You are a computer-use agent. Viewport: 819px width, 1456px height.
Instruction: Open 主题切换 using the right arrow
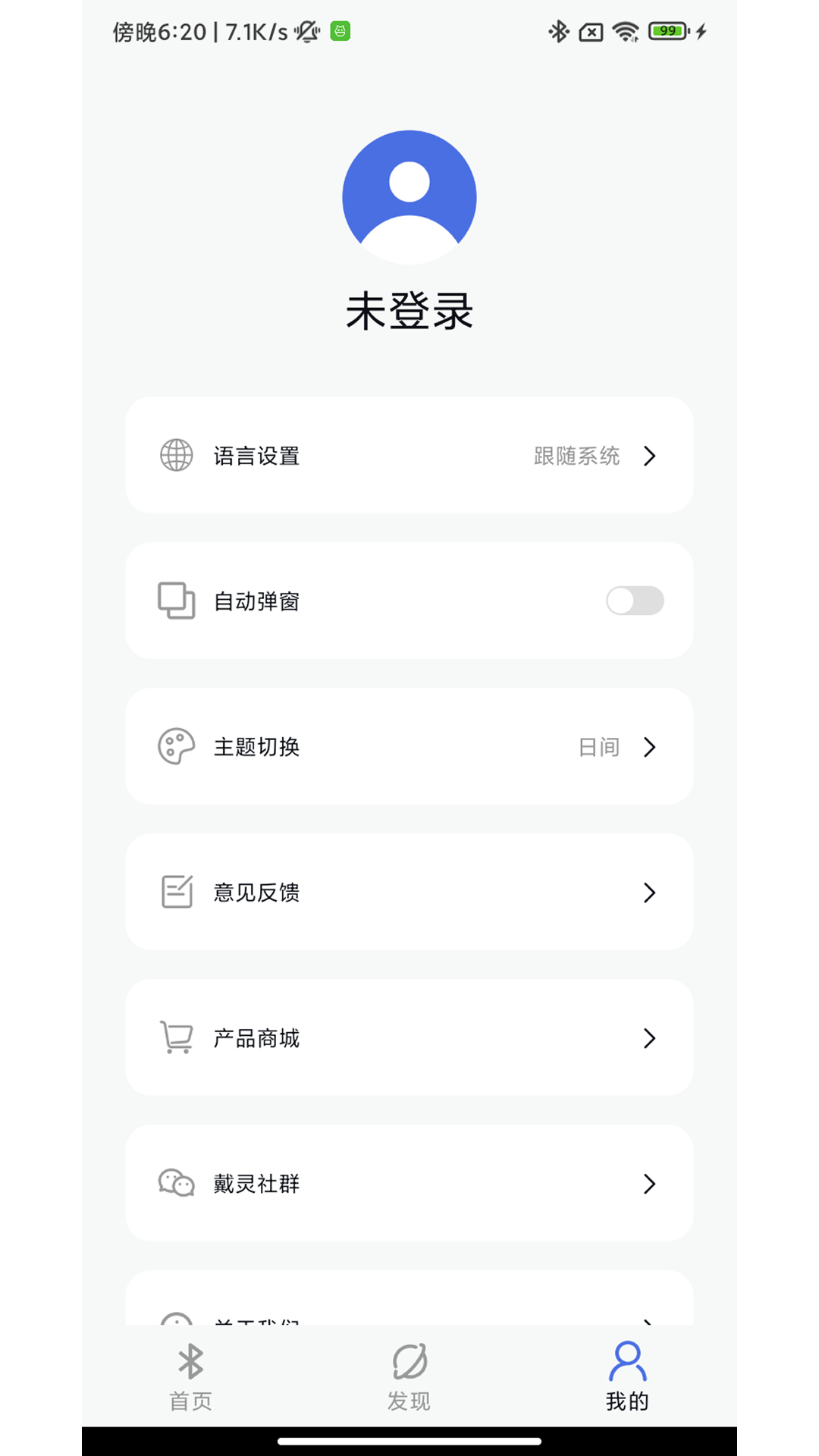pos(650,747)
